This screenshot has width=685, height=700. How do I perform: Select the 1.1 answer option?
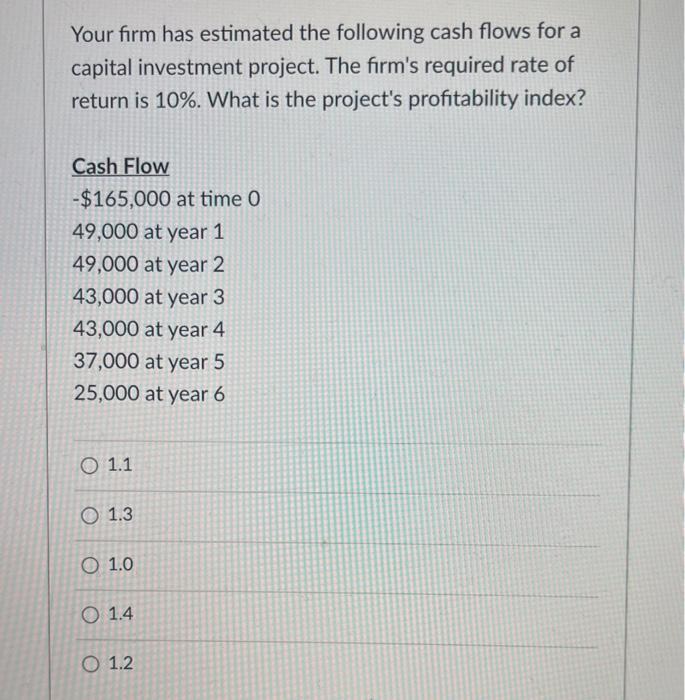click(x=92, y=465)
